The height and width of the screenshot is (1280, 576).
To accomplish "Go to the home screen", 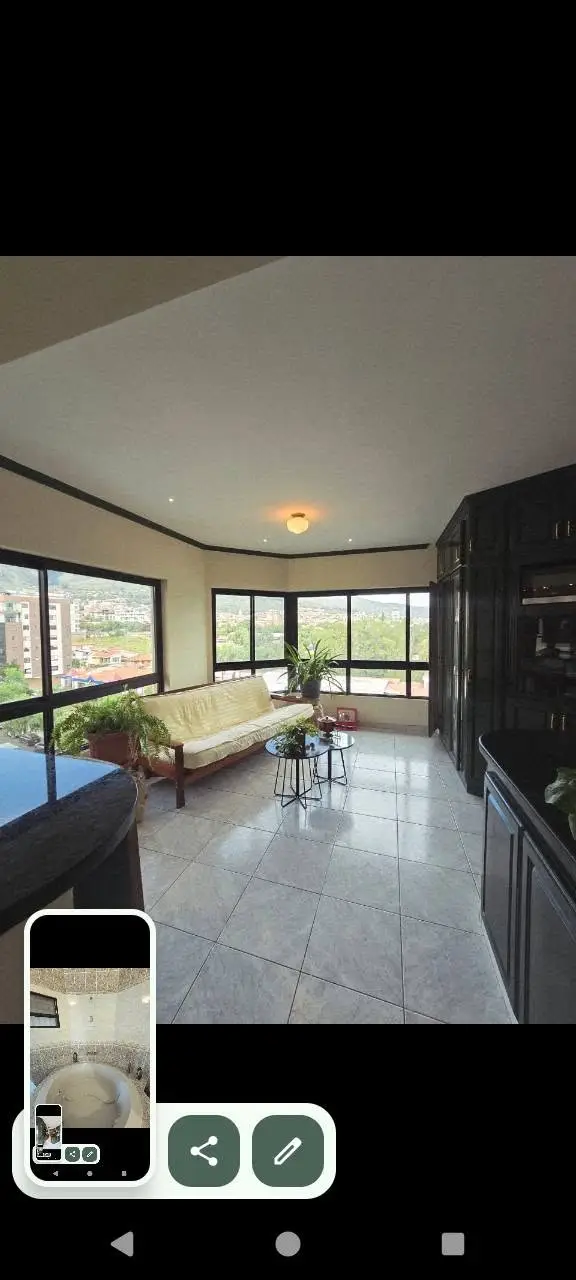I will (x=288, y=1243).
